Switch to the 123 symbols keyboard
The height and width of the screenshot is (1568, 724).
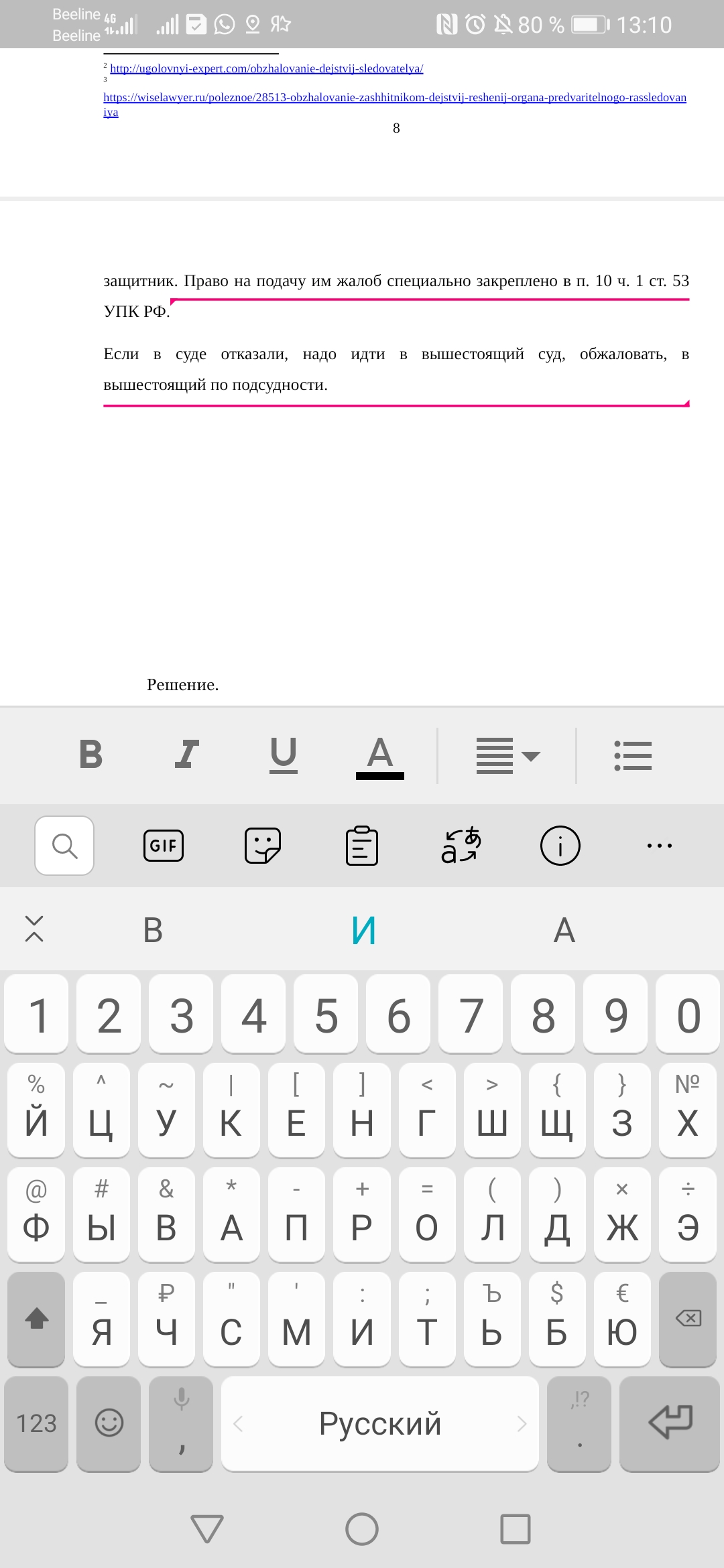coord(36,1424)
